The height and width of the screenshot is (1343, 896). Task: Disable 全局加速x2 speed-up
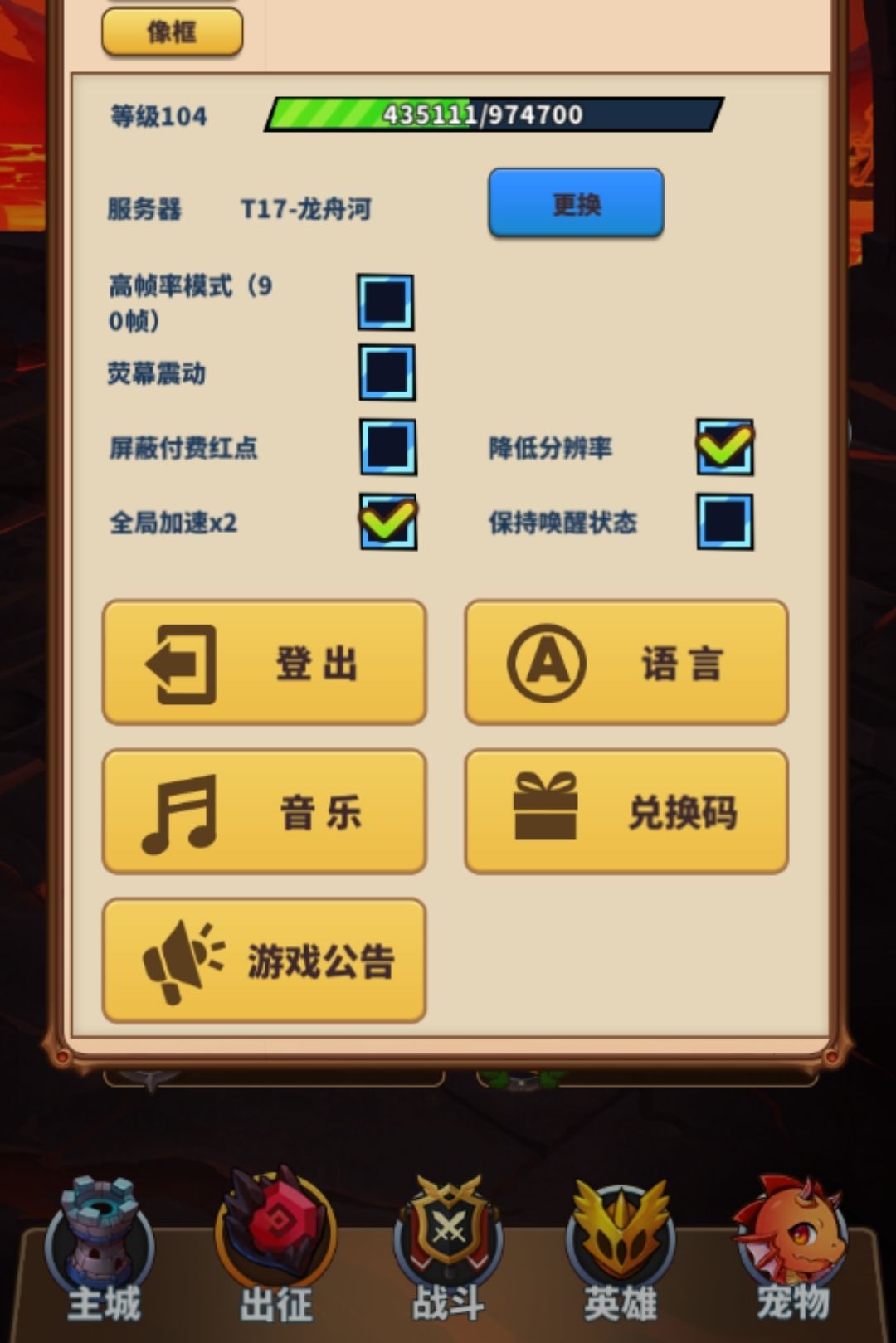pos(388,522)
